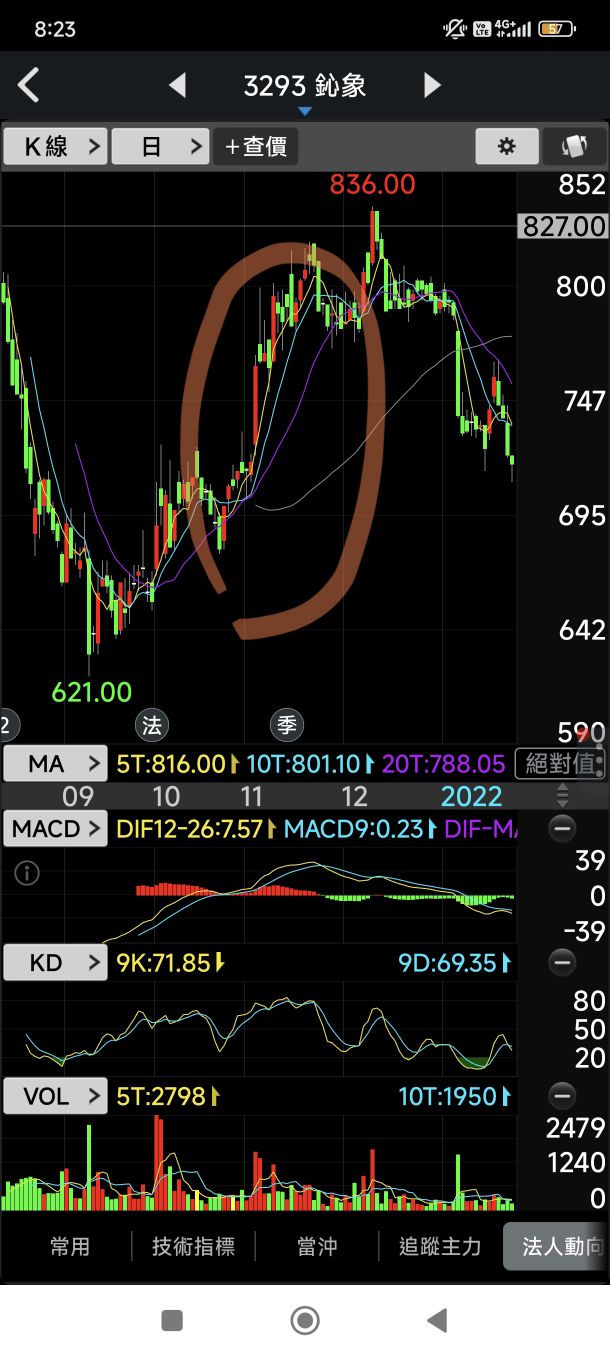Tap the +查價 button

click(256, 147)
